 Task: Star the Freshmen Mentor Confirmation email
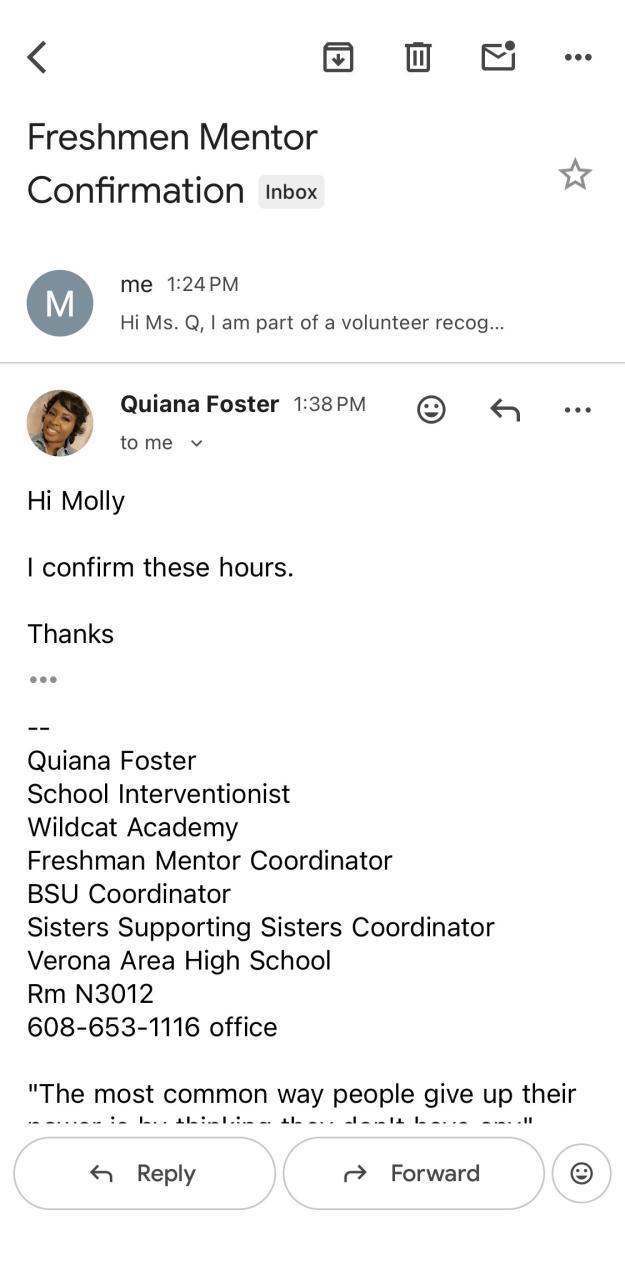point(574,175)
